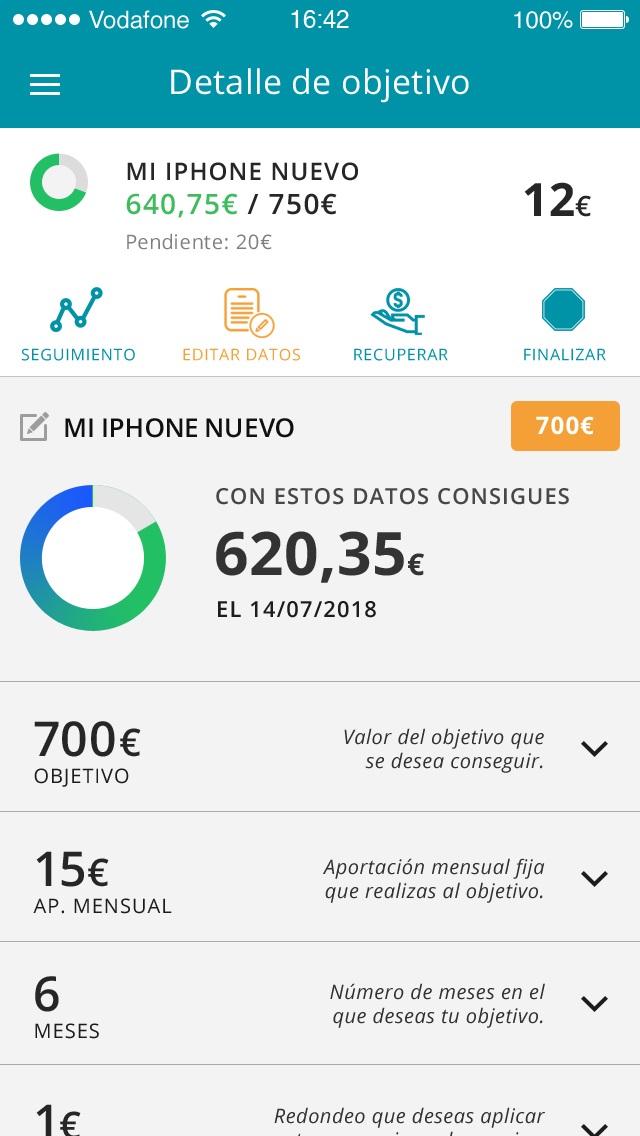Screen dimensions: 640x1136
Task: Expand the 15€ Ap. Mensual row
Action: 595,878
